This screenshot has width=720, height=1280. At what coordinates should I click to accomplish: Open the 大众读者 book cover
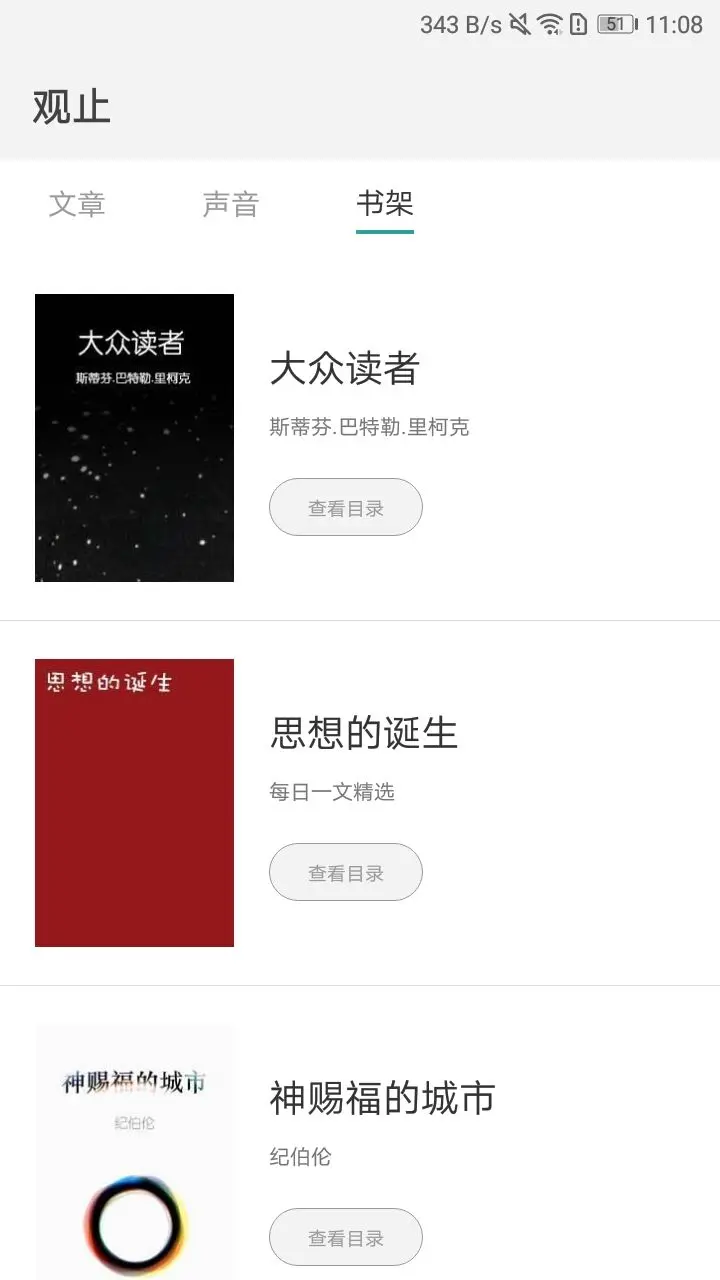tap(134, 437)
